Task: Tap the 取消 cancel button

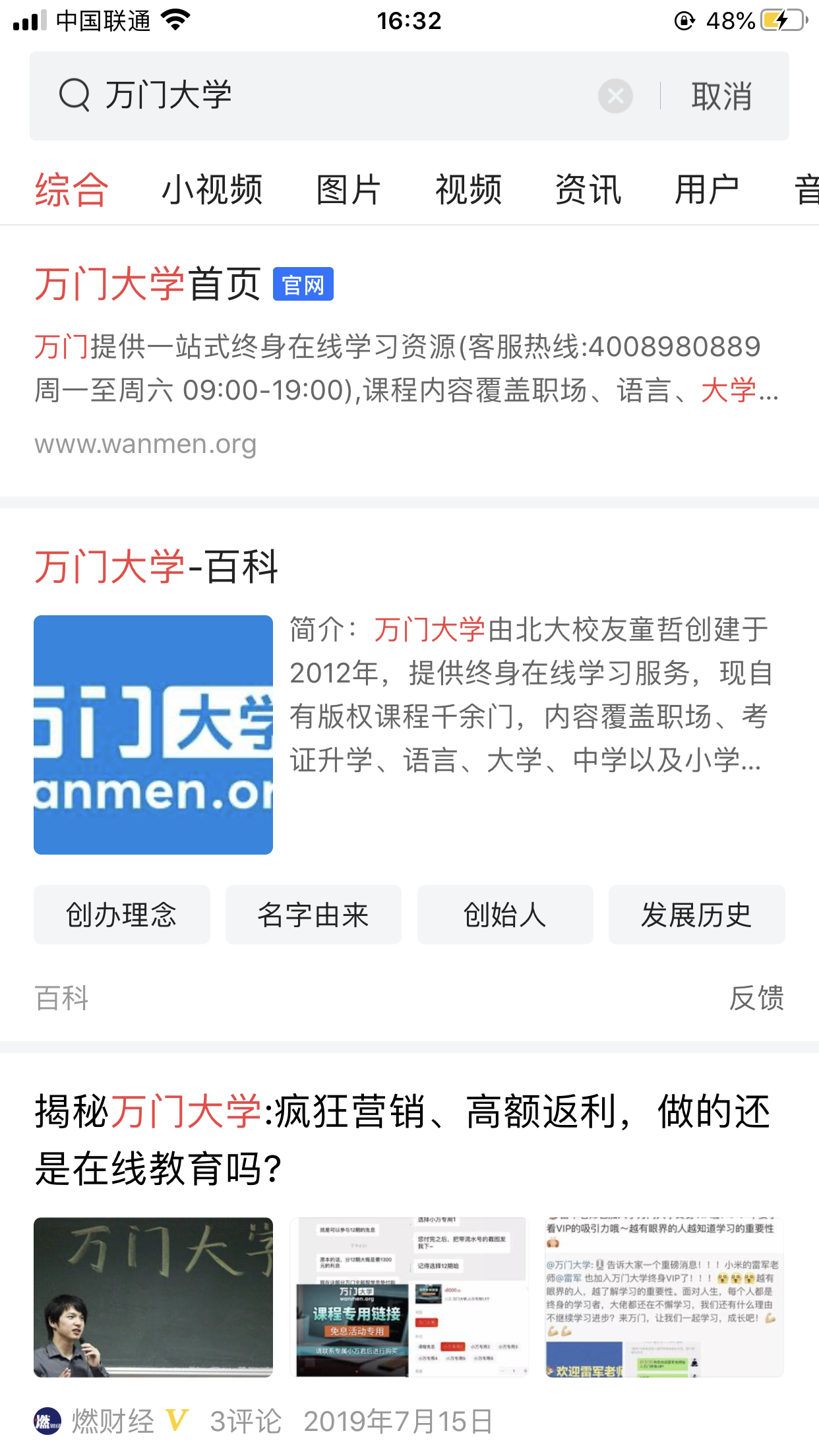Action: (721, 96)
